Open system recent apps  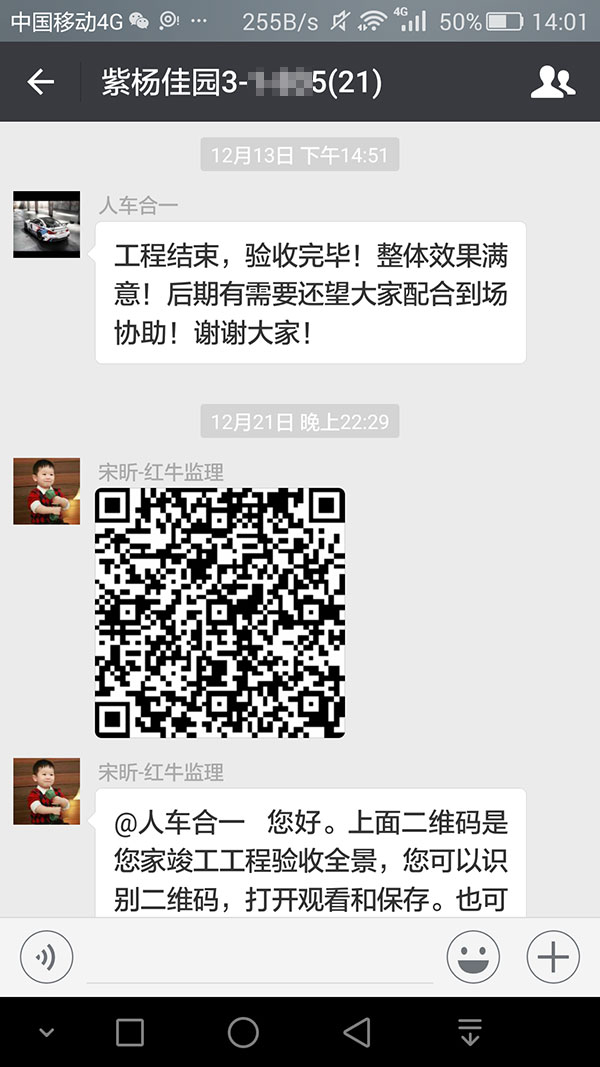coord(130,1032)
